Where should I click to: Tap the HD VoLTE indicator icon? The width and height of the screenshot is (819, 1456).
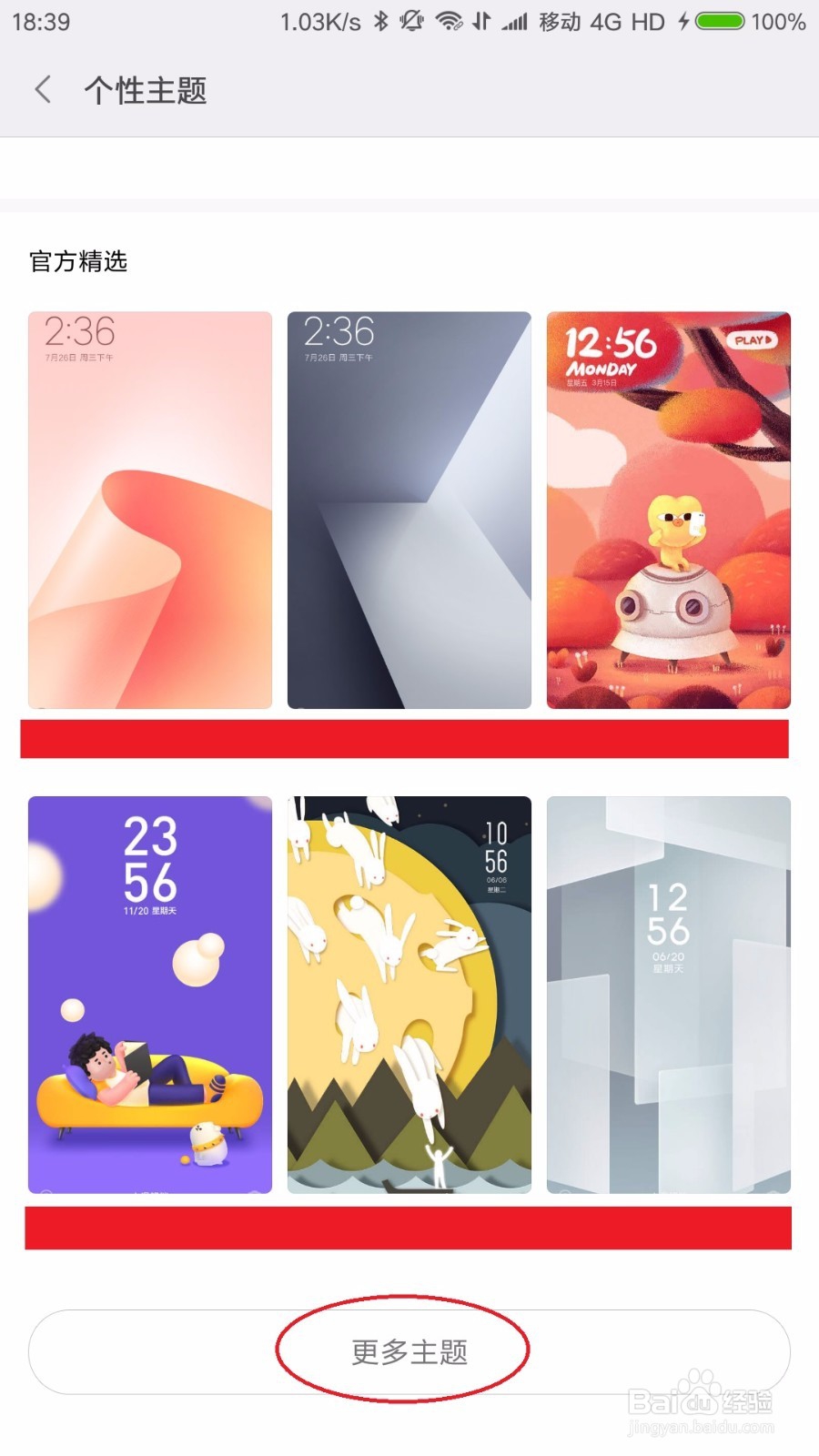(x=646, y=22)
